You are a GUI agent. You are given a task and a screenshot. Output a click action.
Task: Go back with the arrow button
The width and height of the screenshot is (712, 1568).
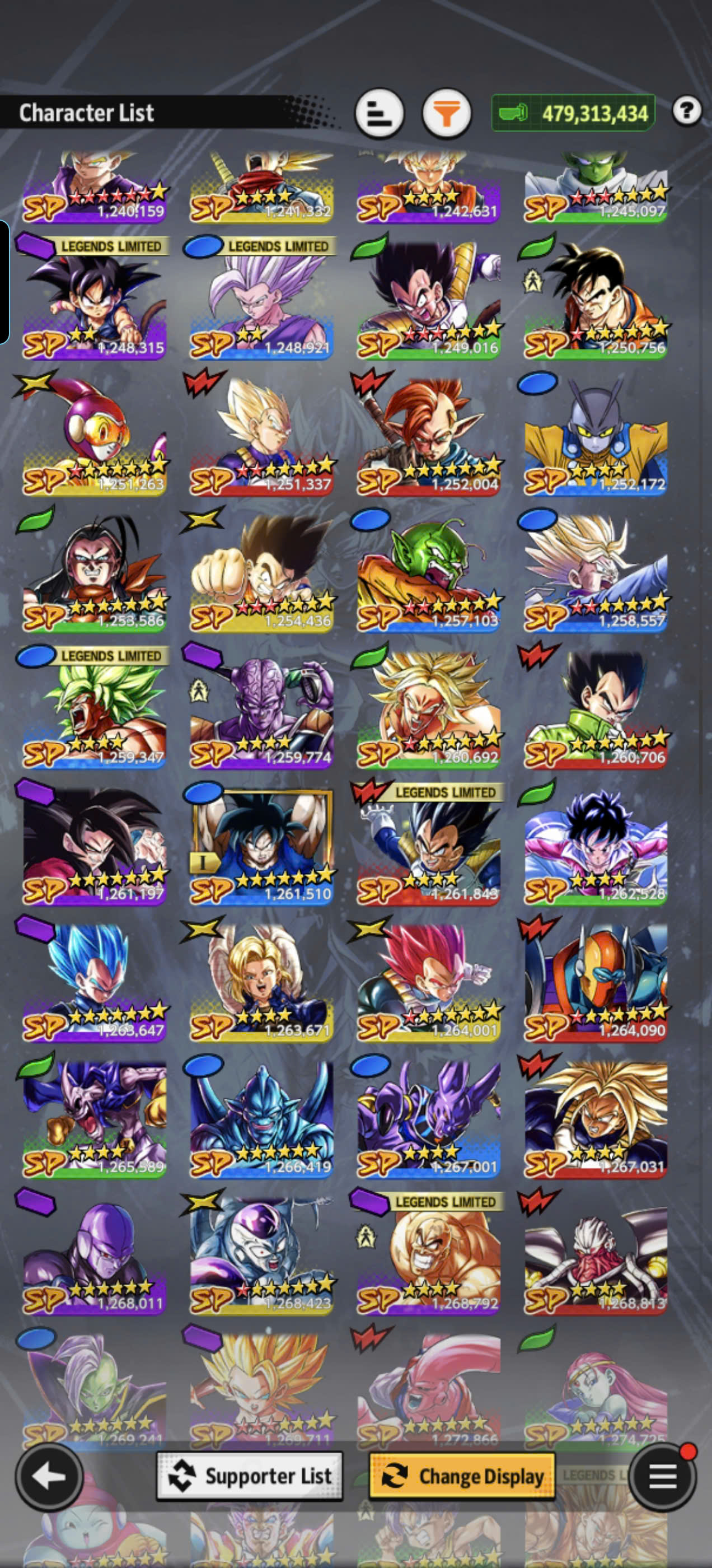pos(49,1476)
